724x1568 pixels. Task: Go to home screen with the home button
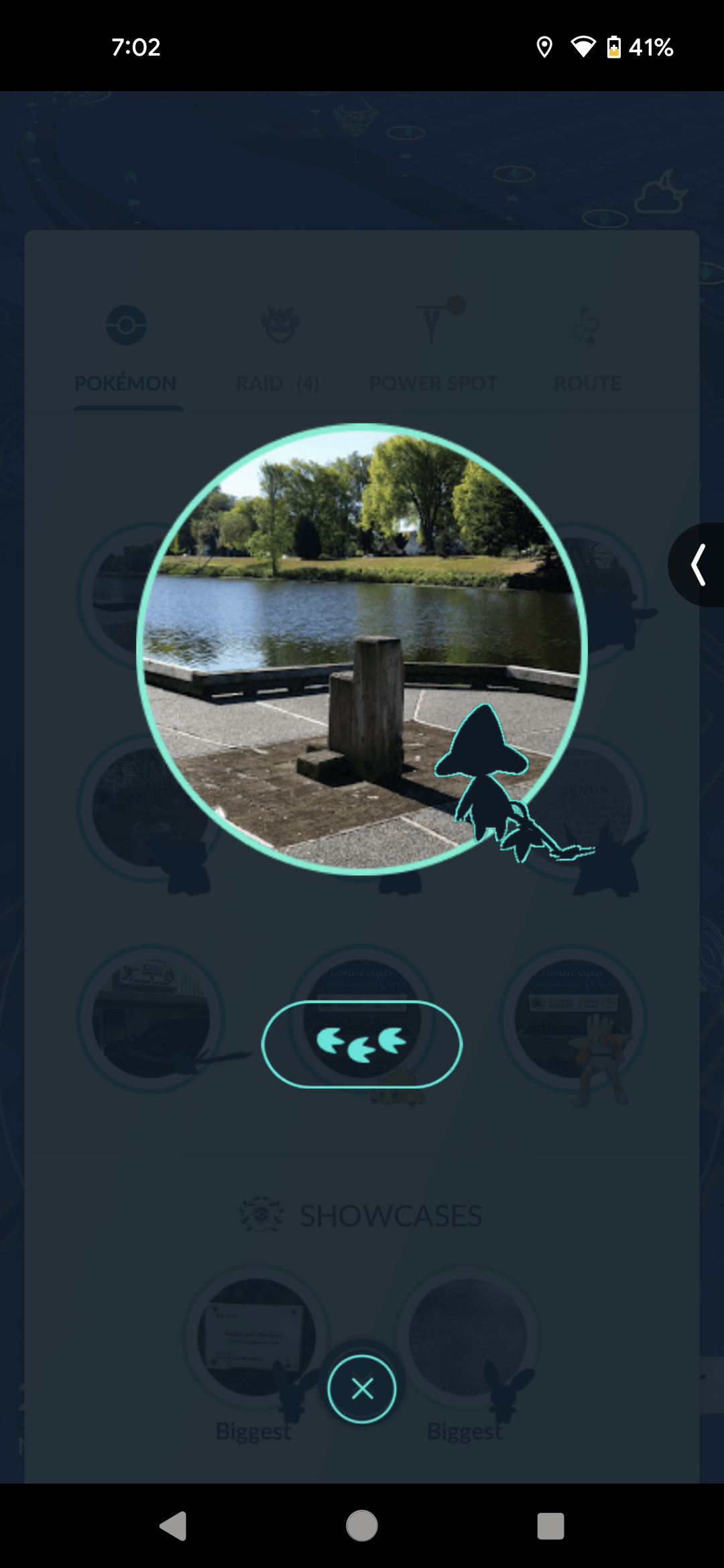pyautogui.click(x=362, y=1526)
